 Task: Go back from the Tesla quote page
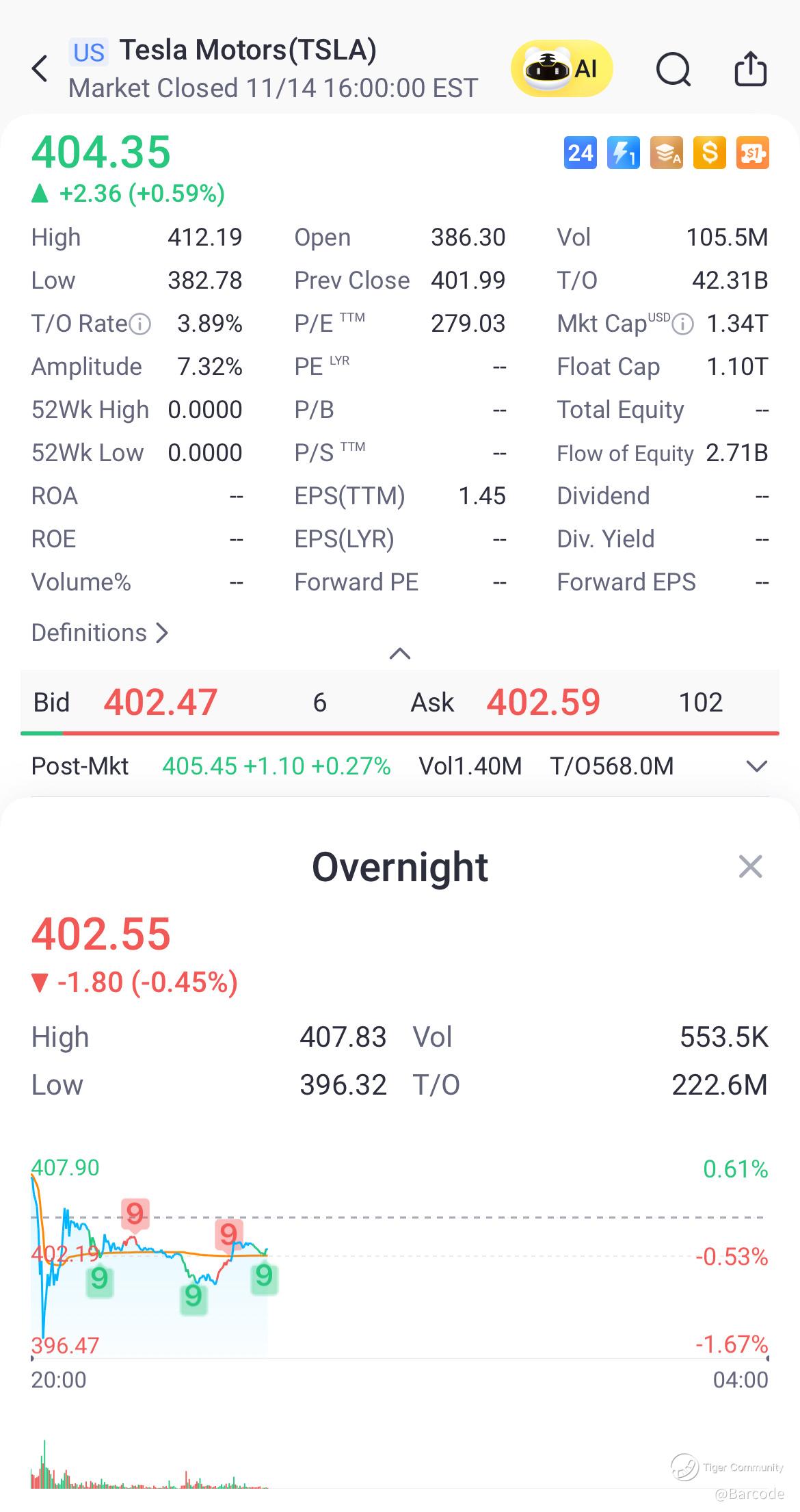[x=40, y=69]
